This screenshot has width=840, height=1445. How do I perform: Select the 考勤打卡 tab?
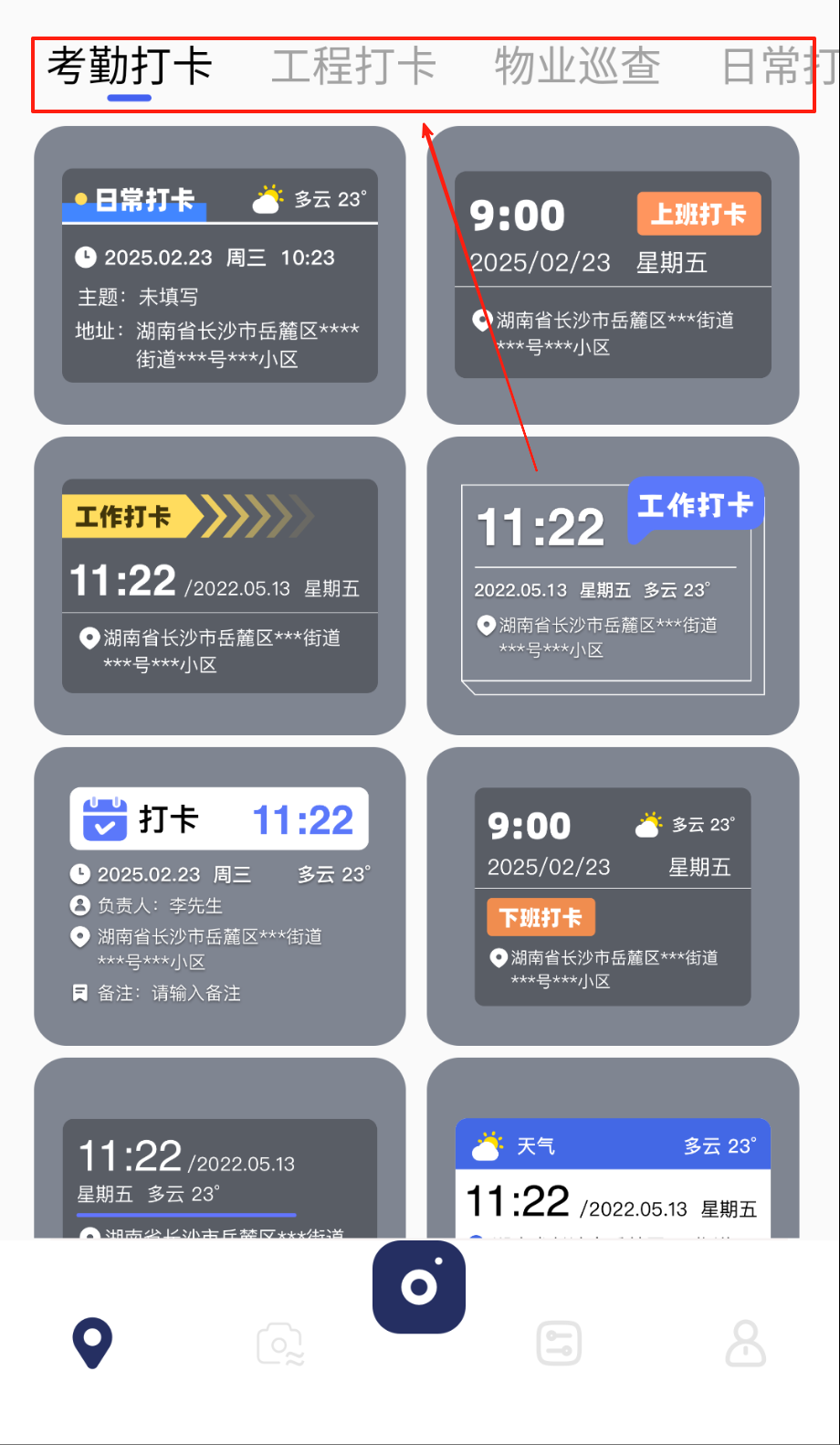coord(129,67)
